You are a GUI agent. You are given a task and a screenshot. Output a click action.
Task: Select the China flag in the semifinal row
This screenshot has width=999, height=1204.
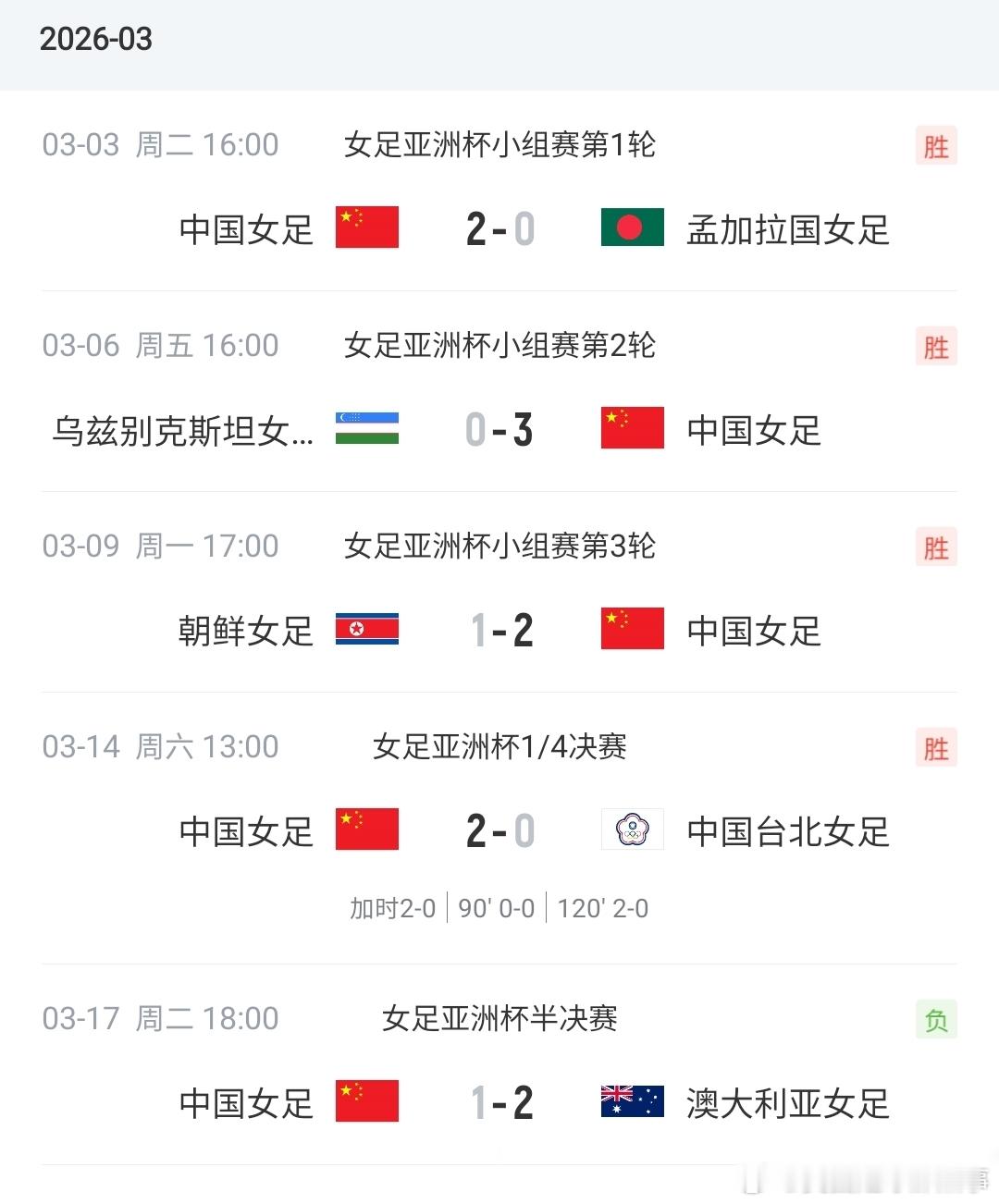click(366, 1101)
